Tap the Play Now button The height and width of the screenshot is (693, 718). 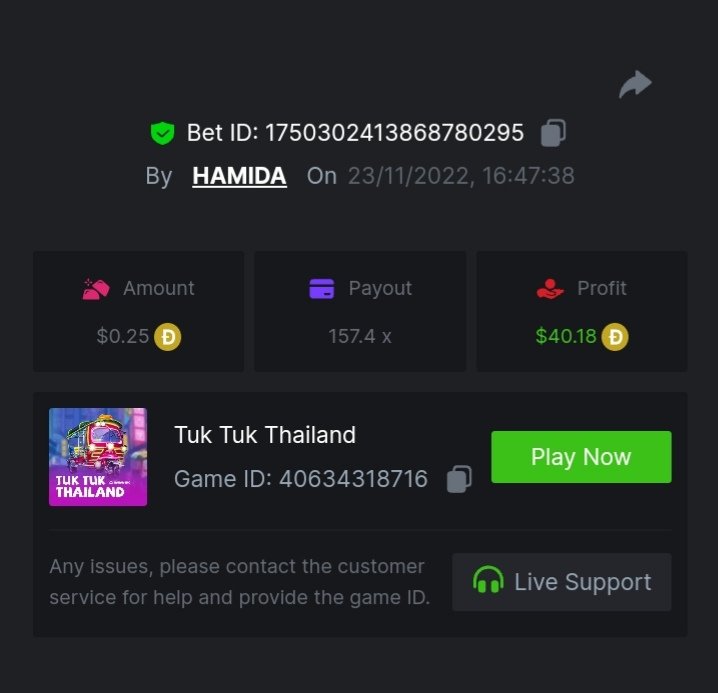(581, 457)
